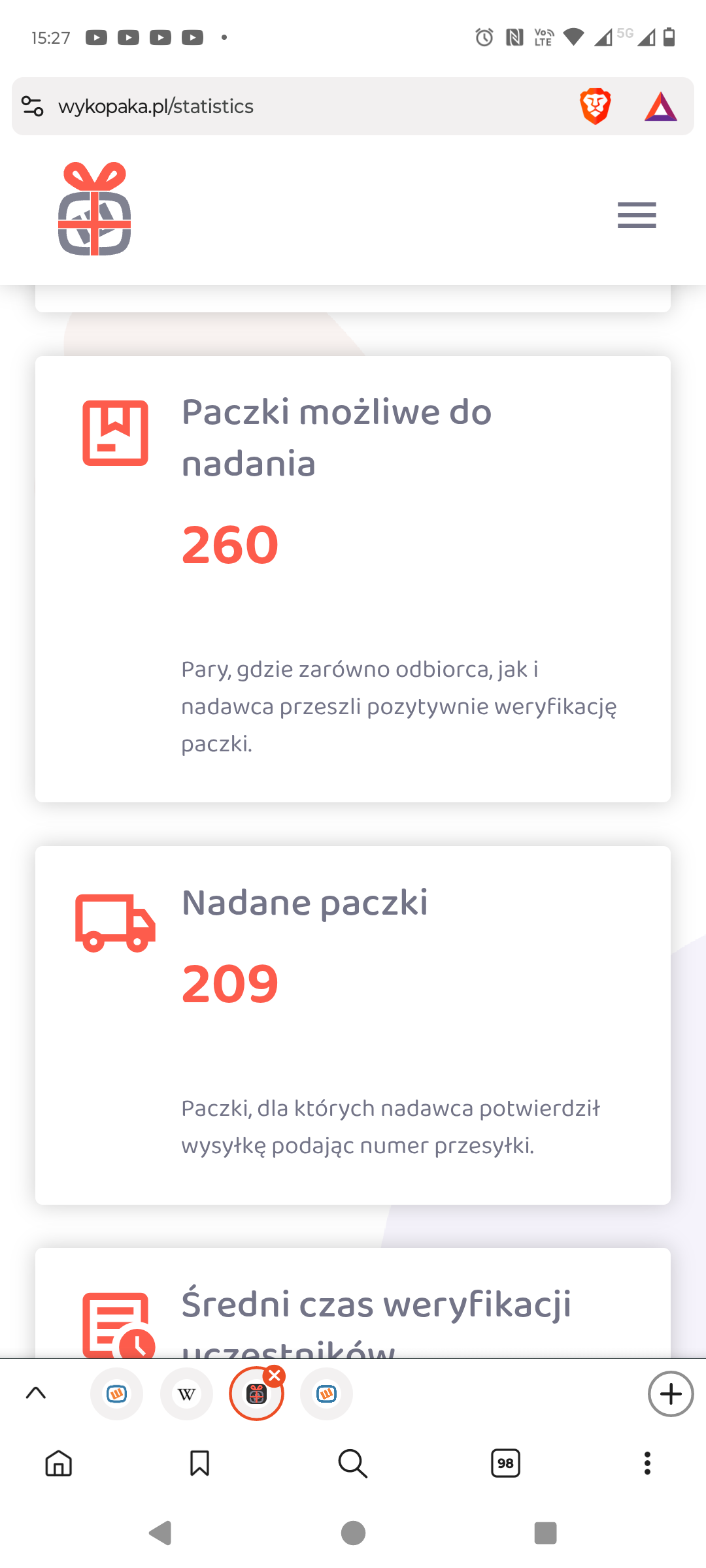Open tab switcher showing 98 tabs
The width and height of the screenshot is (706, 1568).
[x=505, y=1463]
